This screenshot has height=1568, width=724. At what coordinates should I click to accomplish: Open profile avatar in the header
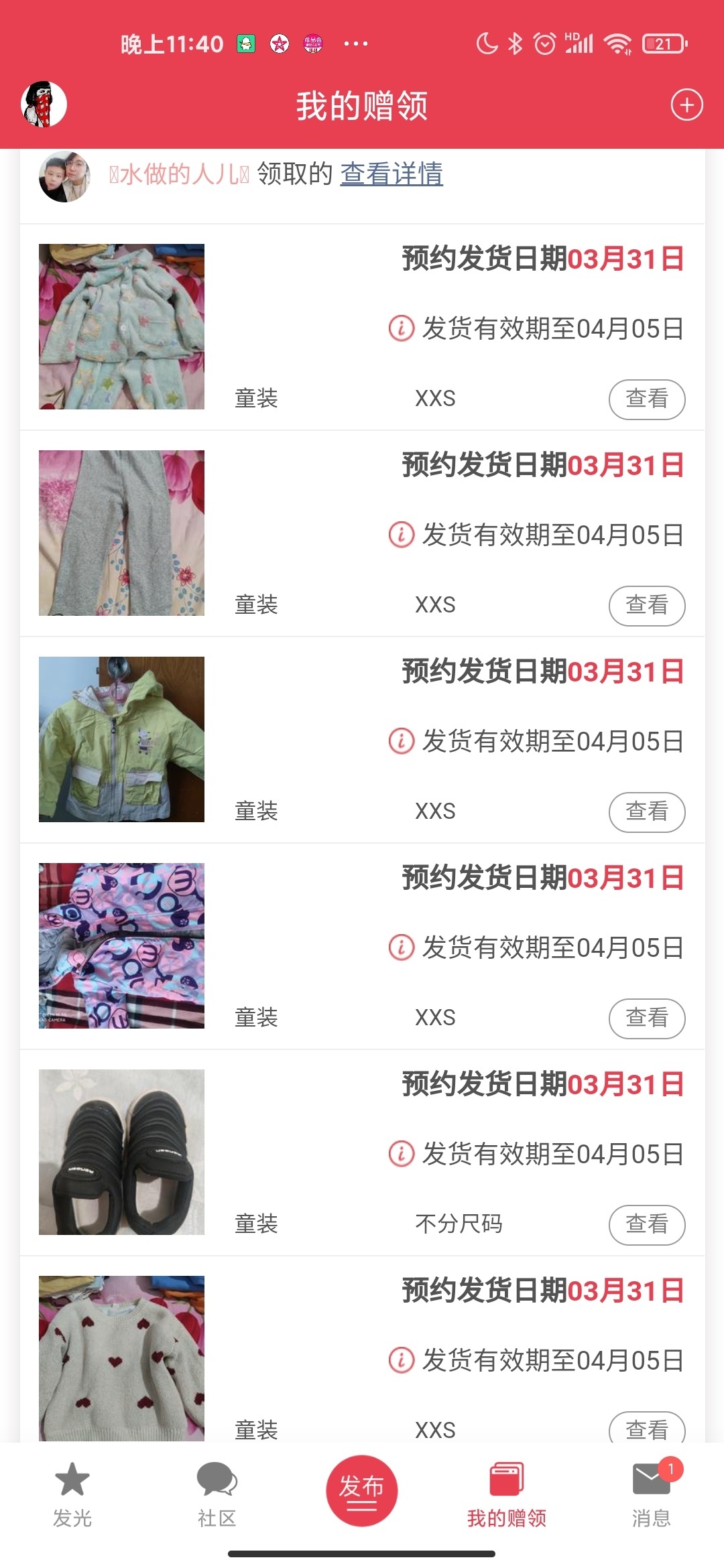(44, 105)
